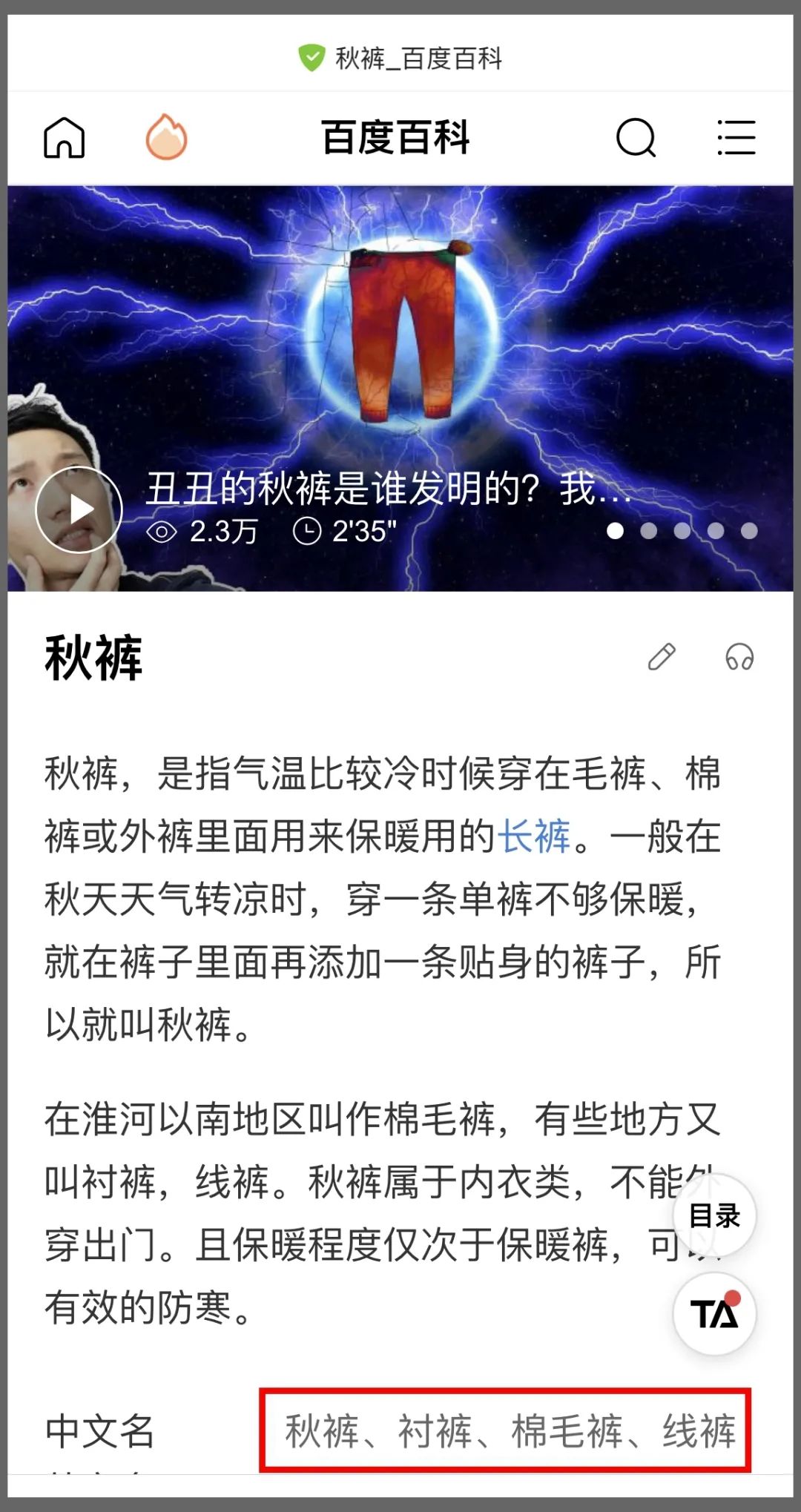Go to the Baike home page
801x1512 pixels.
tap(65, 138)
